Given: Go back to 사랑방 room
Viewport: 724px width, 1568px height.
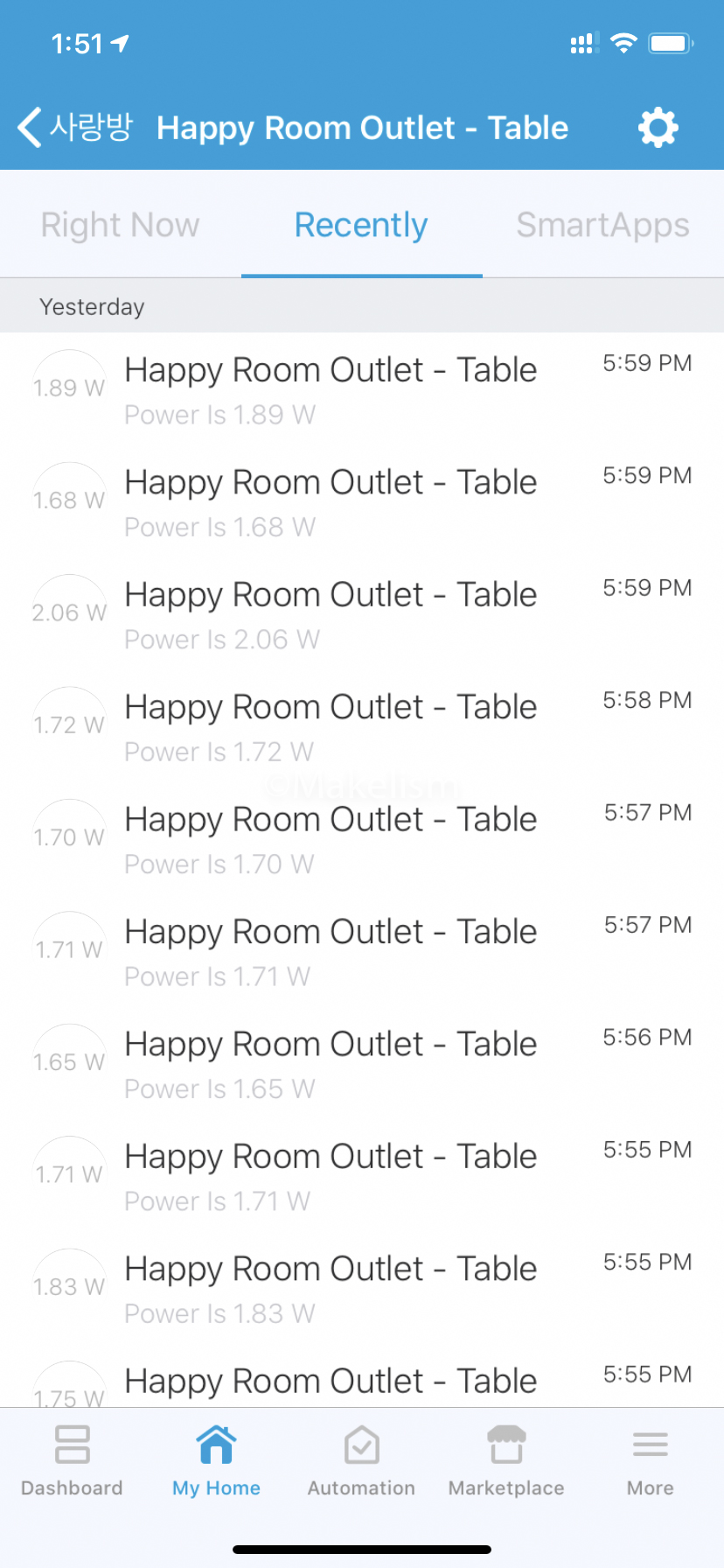Looking at the screenshot, I should 75,128.
